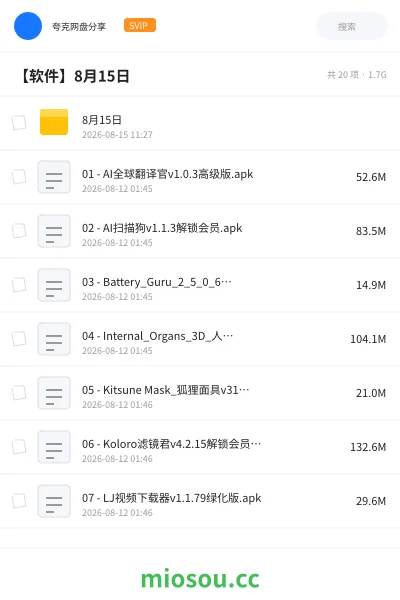Check the box next to 8月15日 folder

coord(19,123)
